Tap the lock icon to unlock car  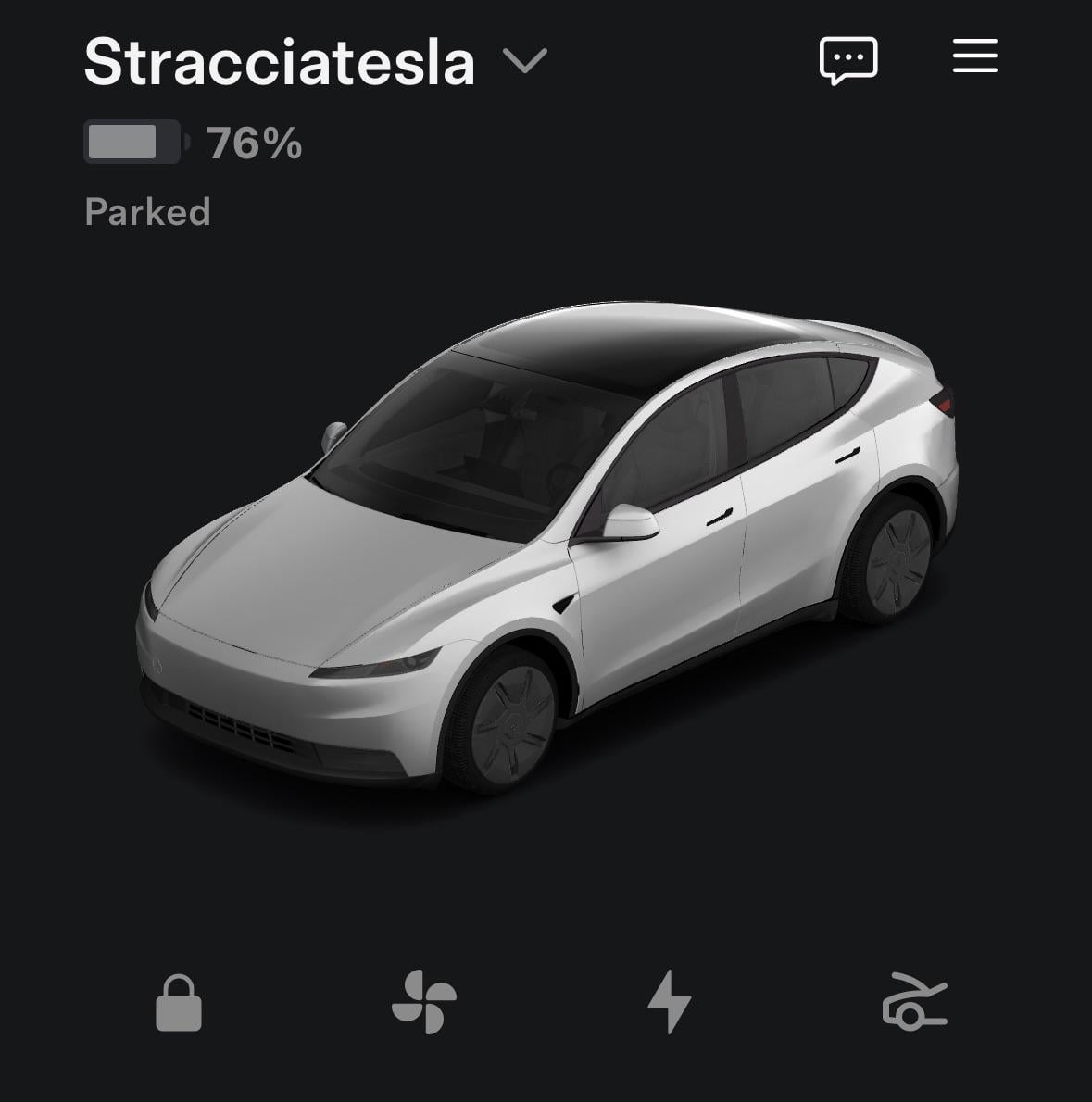point(179,1003)
